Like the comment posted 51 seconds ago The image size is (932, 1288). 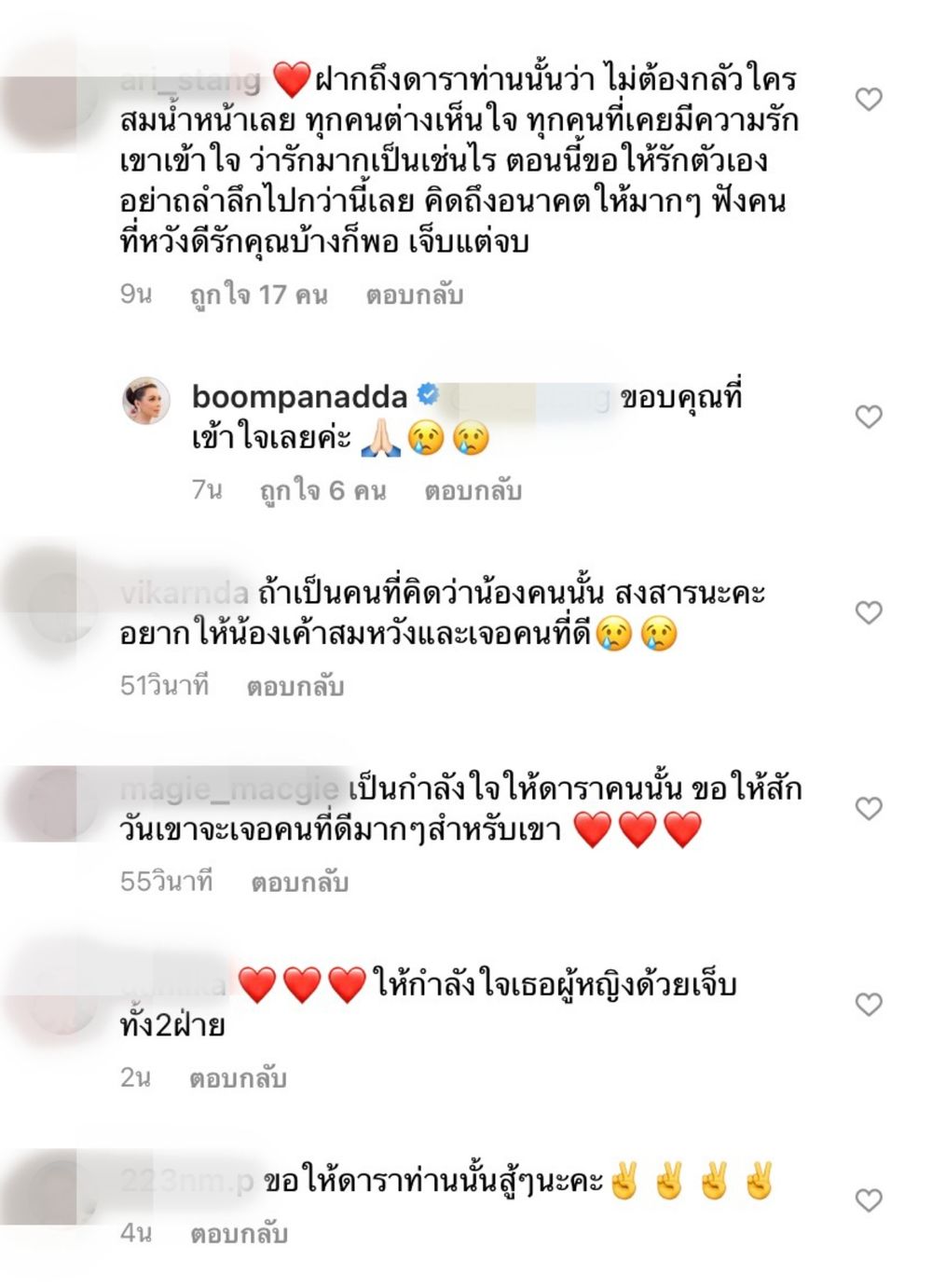click(869, 612)
